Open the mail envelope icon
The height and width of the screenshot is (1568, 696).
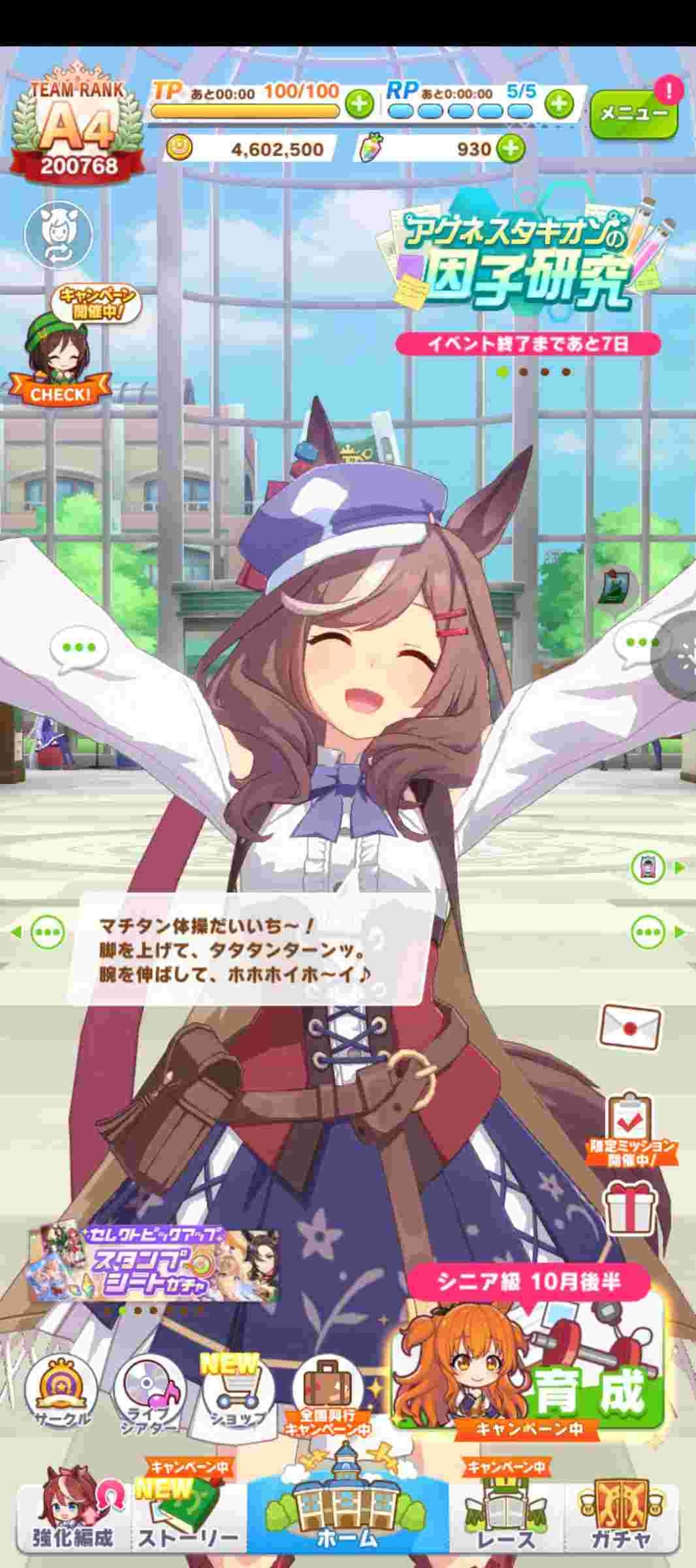click(629, 1025)
